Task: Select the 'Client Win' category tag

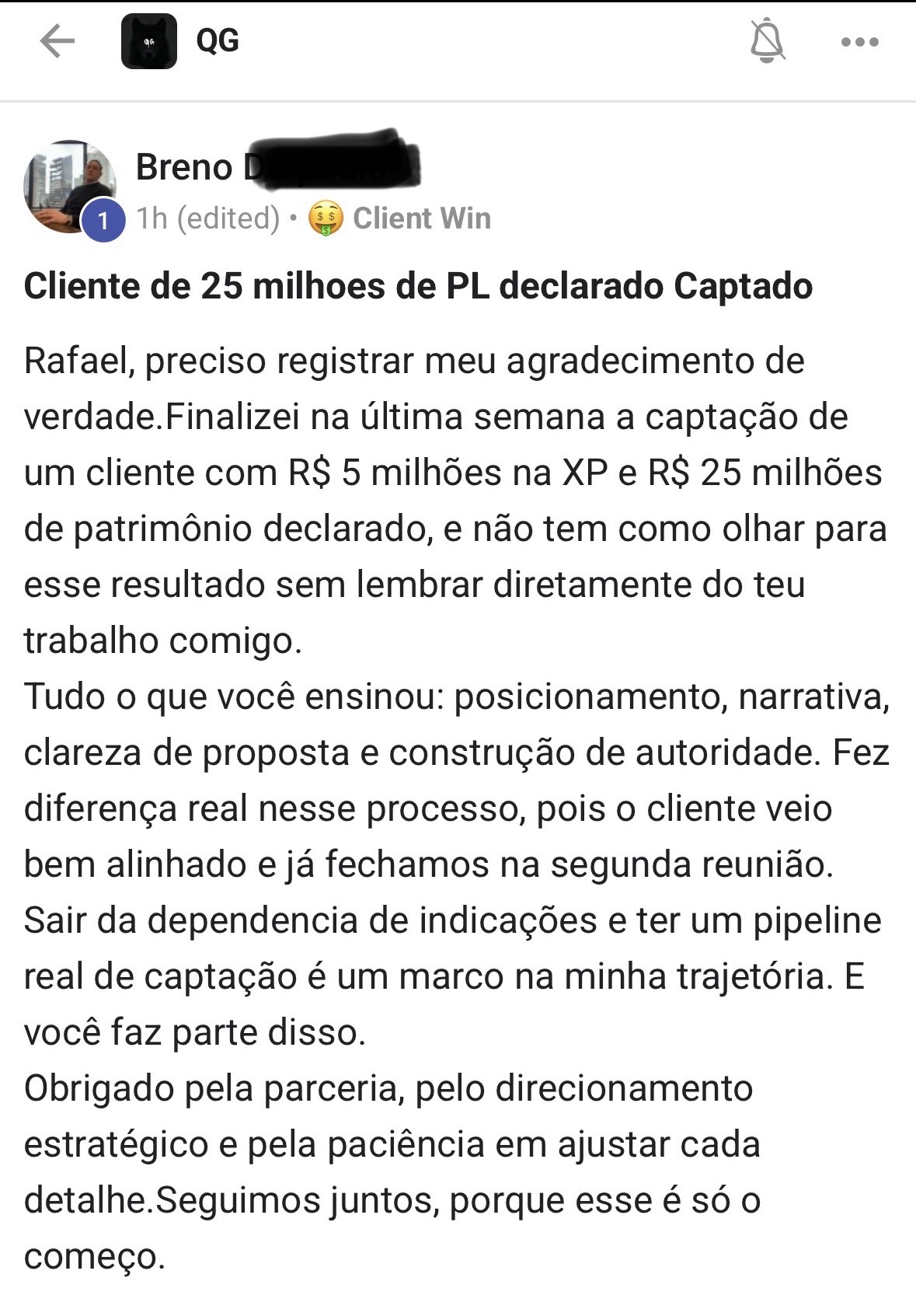Action: (x=422, y=218)
